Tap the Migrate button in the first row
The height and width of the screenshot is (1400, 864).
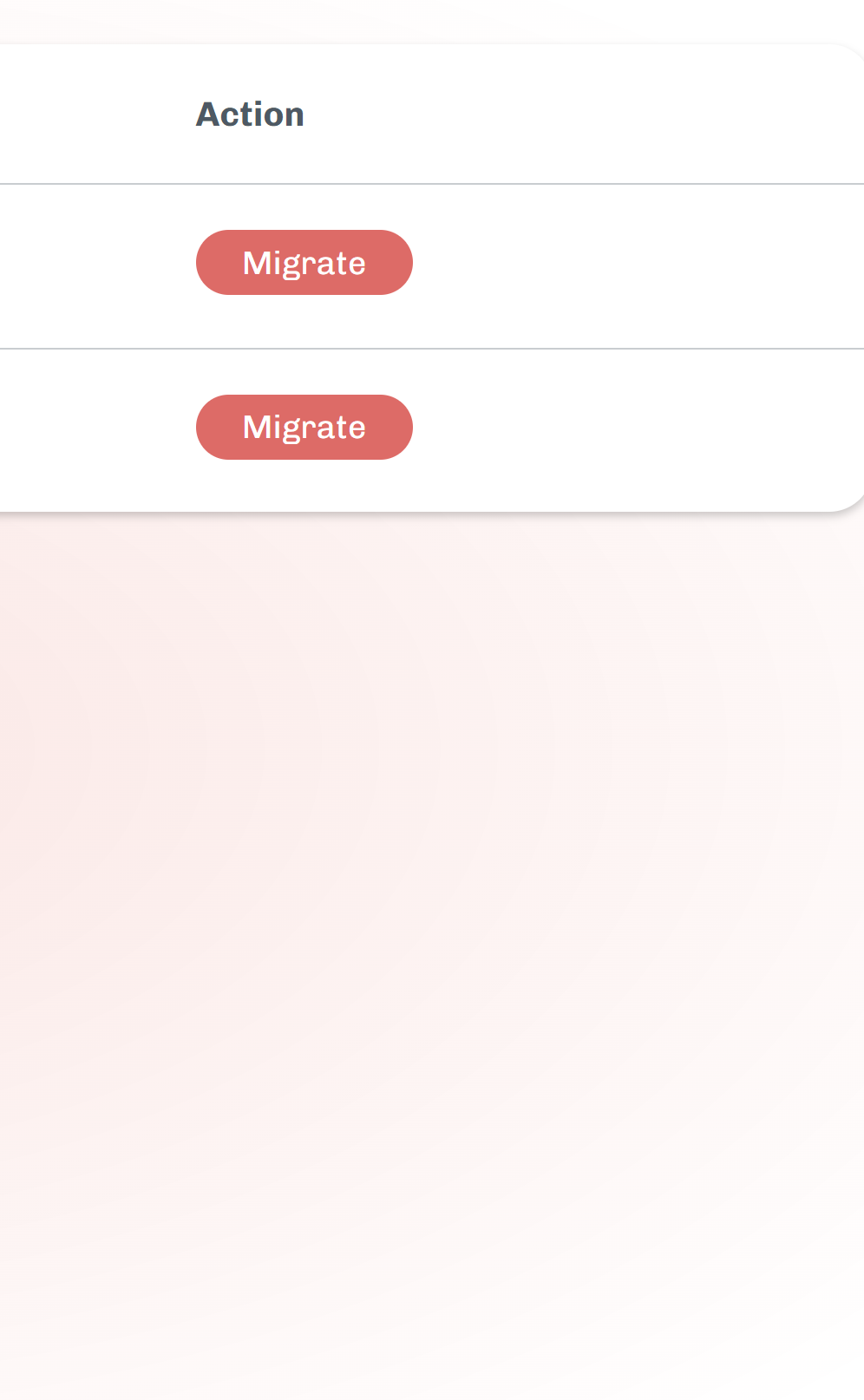pyautogui.click(x=304, y=263)
